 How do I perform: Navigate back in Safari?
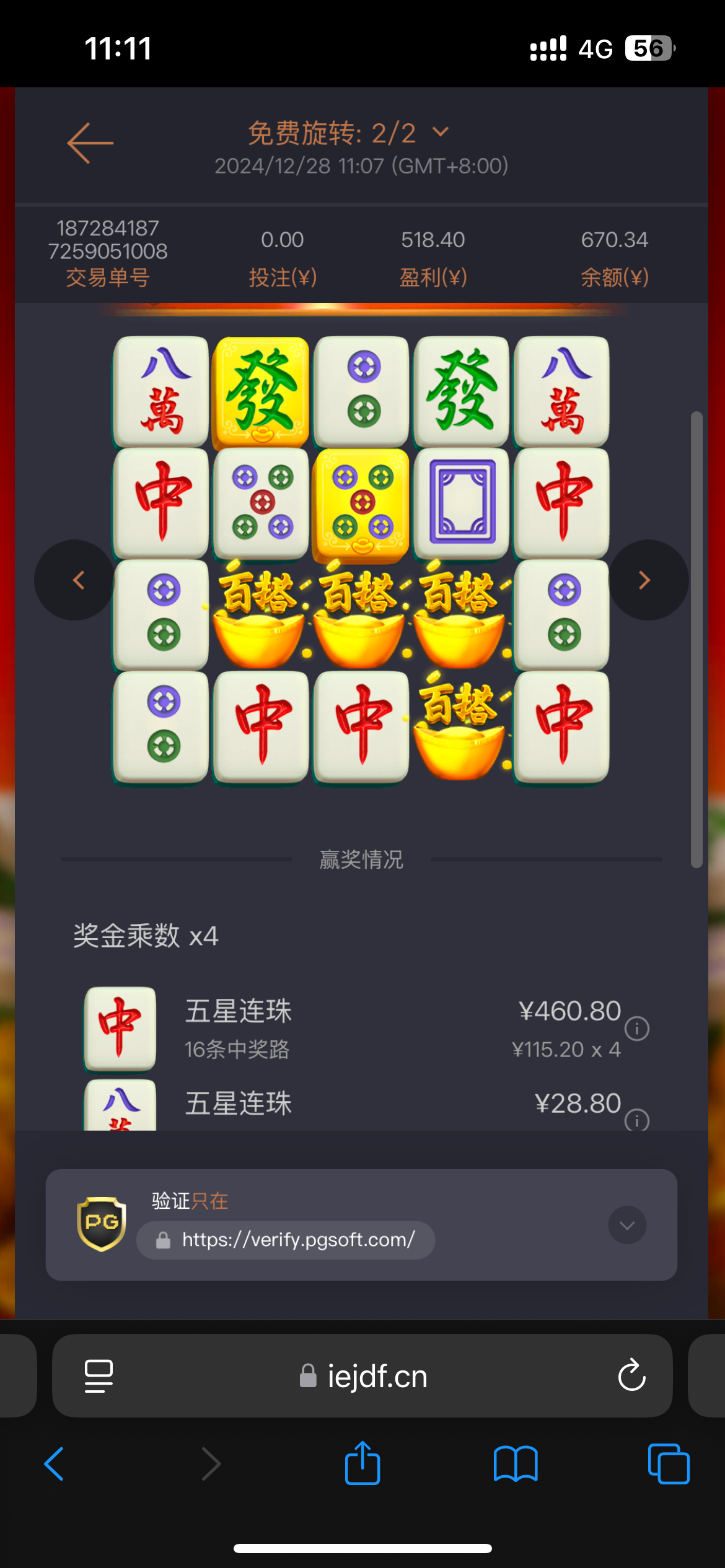pyautogui.click(x=55, y=1464)
